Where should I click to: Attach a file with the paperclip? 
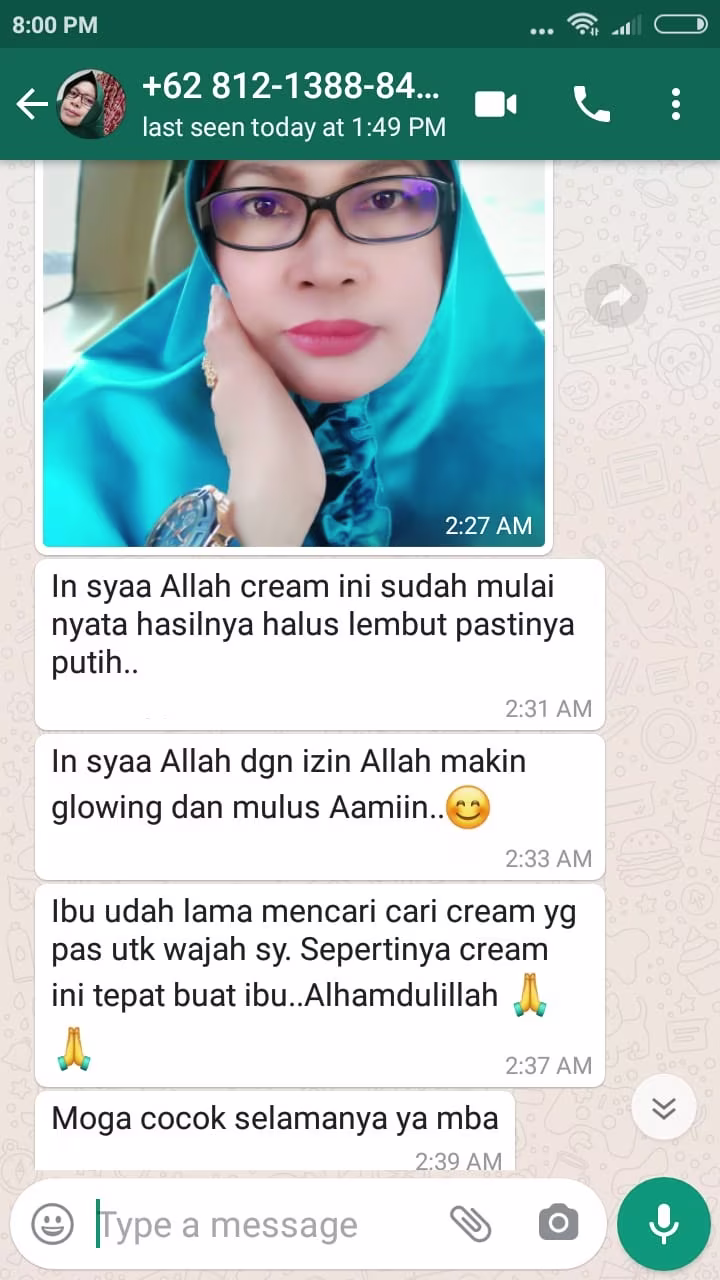(470, 1224)
